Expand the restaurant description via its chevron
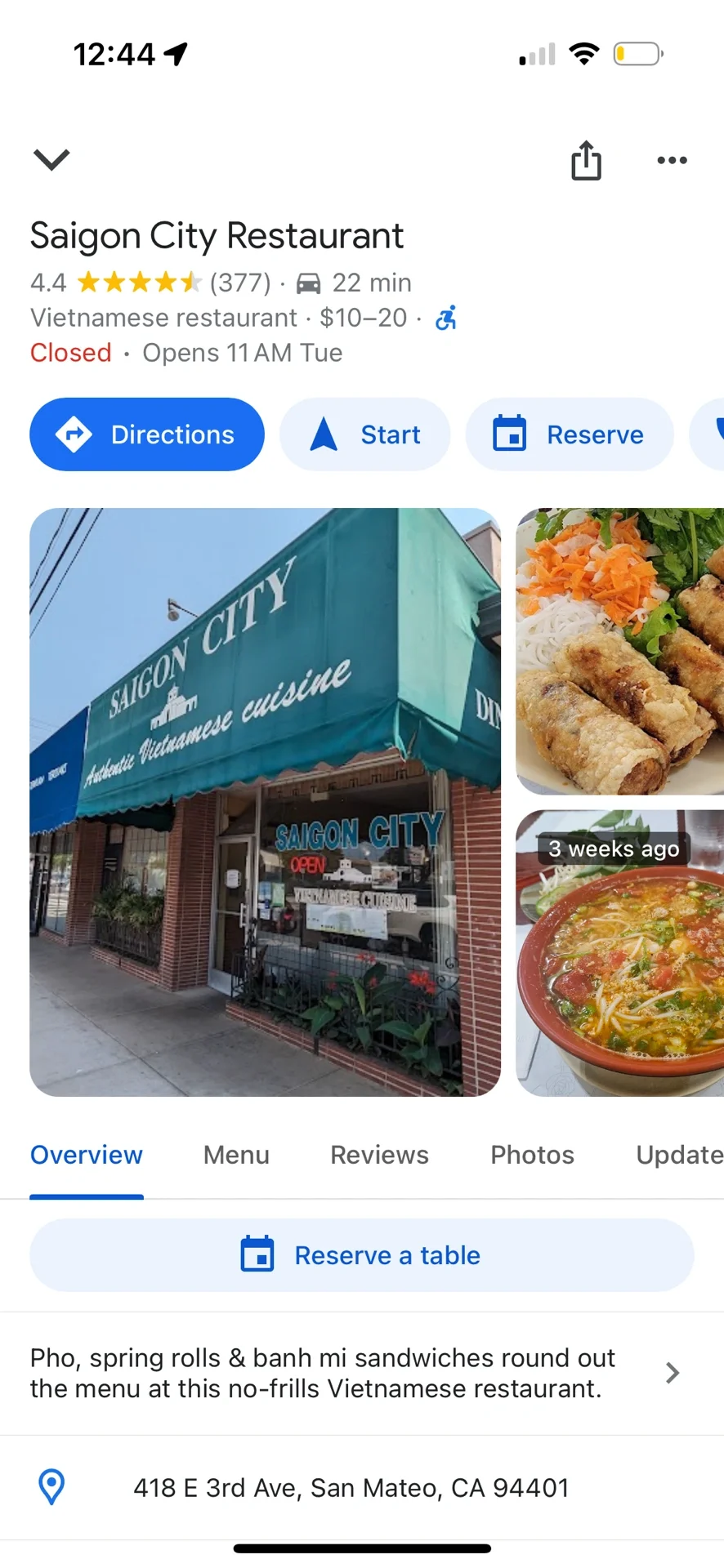Viewport: 724px width, 1568px height. tap(671, 1373)
